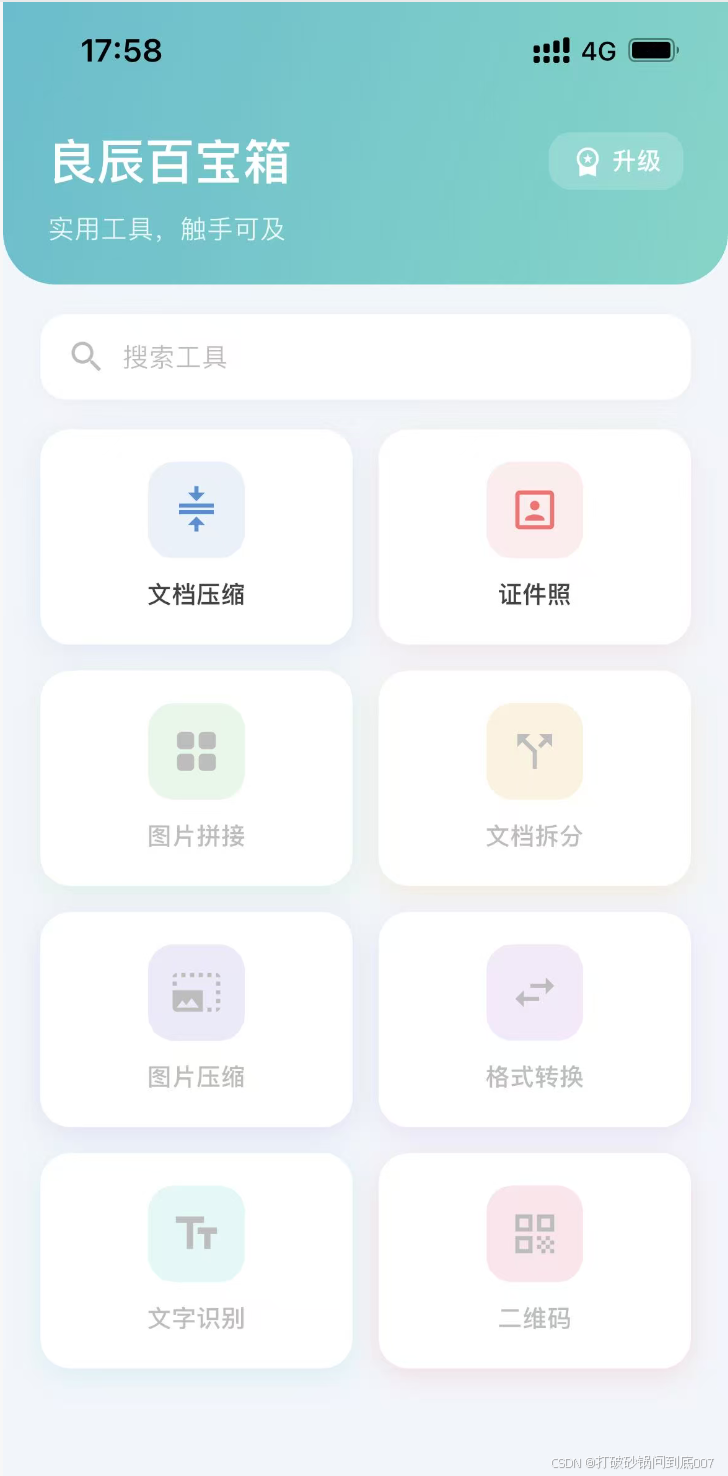
Task: Click the 实用工具，触手可及 subtitle text
Action: tap(166, 230)
